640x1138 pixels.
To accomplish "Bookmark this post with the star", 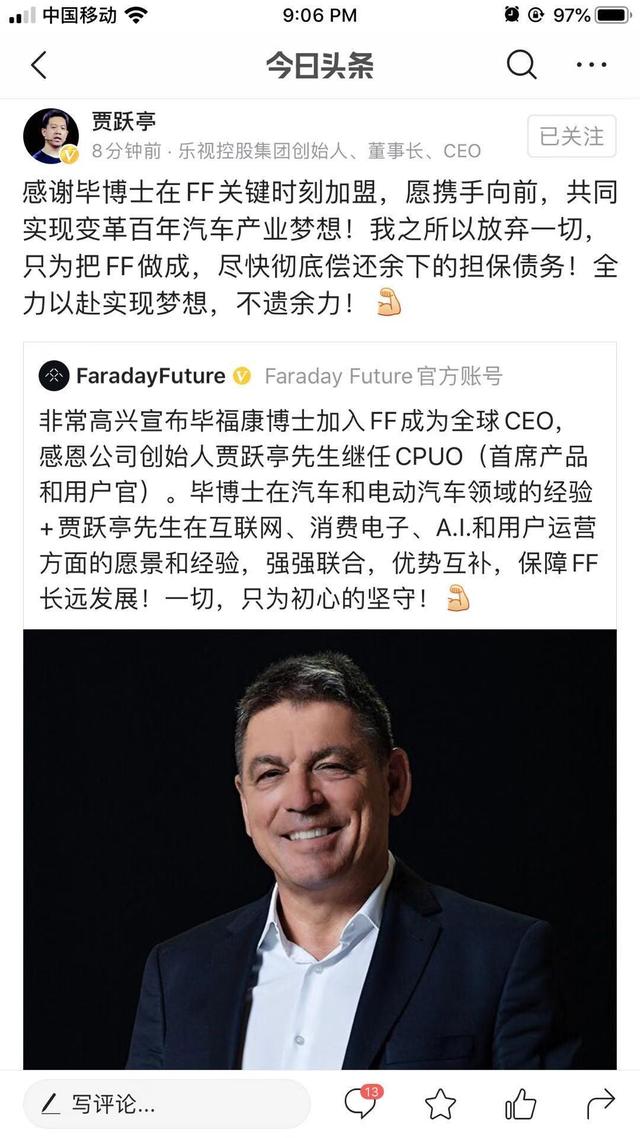I will coord(440,1104).
